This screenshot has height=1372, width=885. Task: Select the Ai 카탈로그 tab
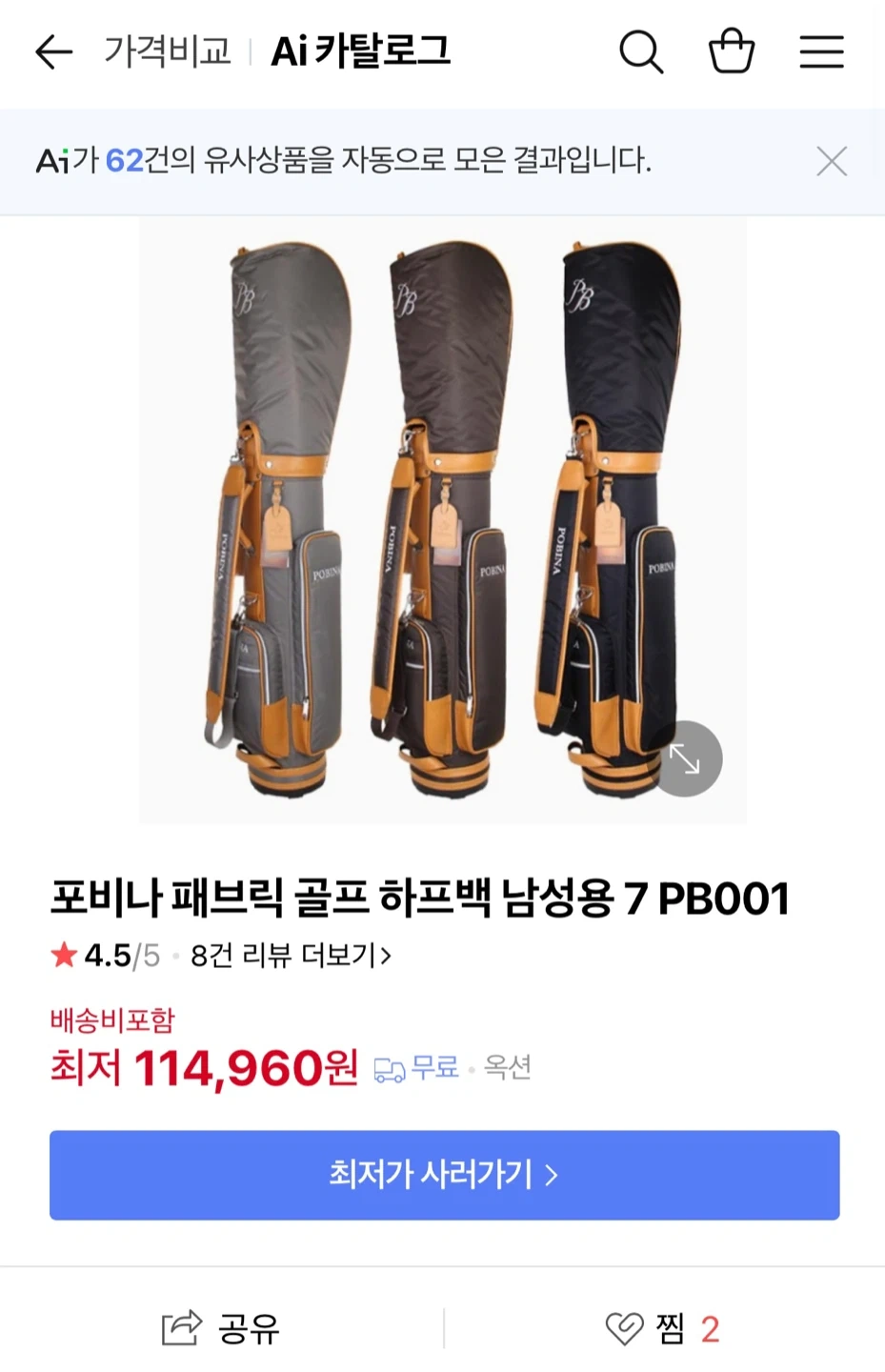(360, 52)
